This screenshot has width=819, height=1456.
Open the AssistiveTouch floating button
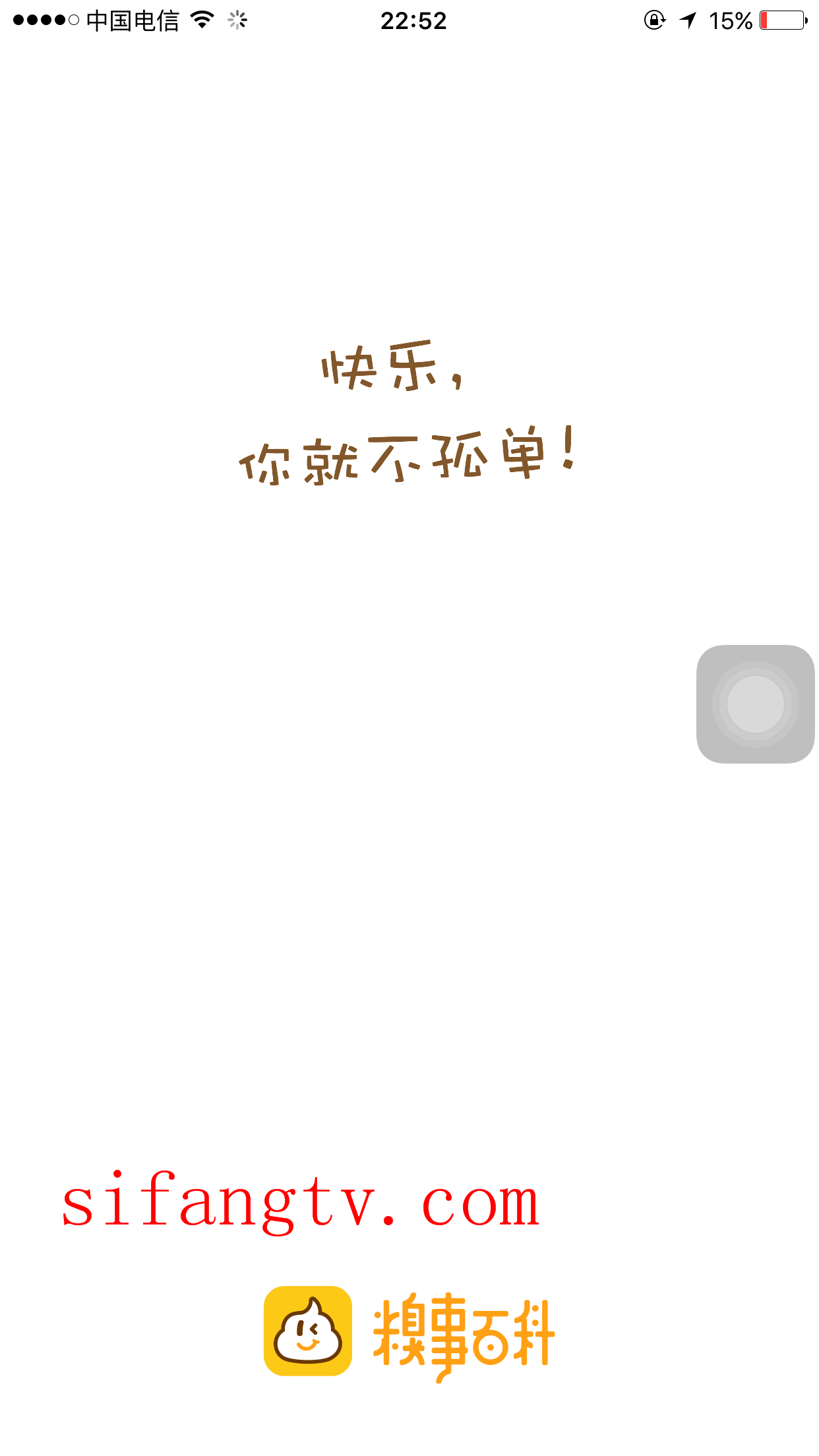coord(755,704)
